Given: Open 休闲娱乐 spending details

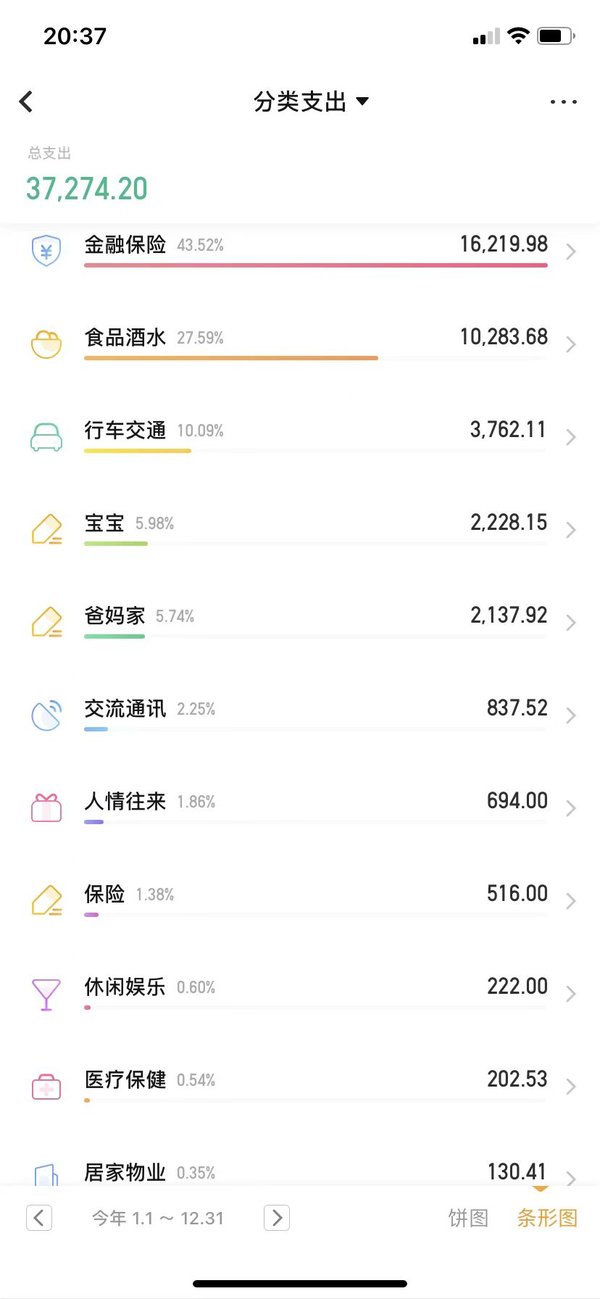Looking at the screenshot, I should coord(300,994).
